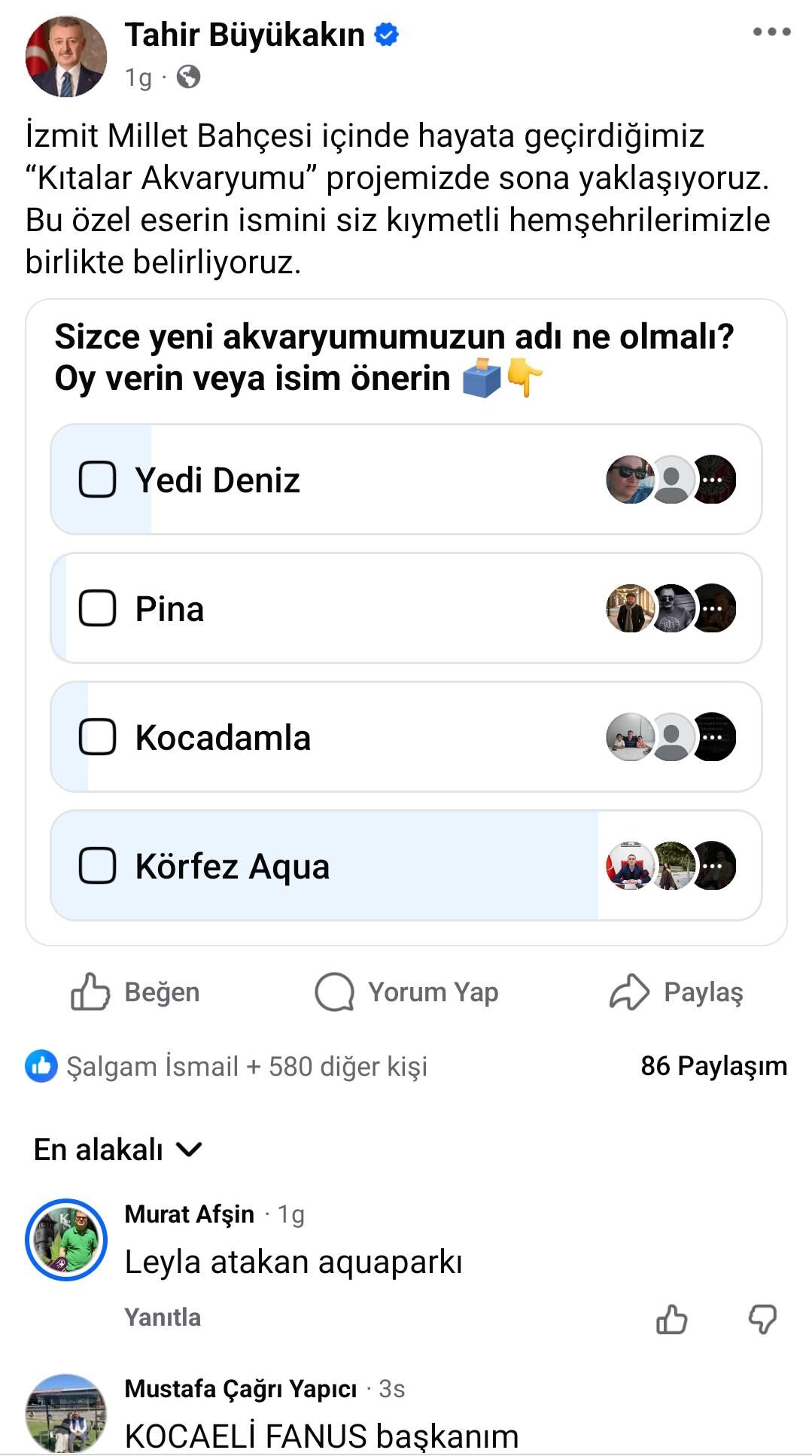Viewport: 812px width, 1456px height.
Task: Vote for the Yedi Deniz option
Action: point(98,480)
